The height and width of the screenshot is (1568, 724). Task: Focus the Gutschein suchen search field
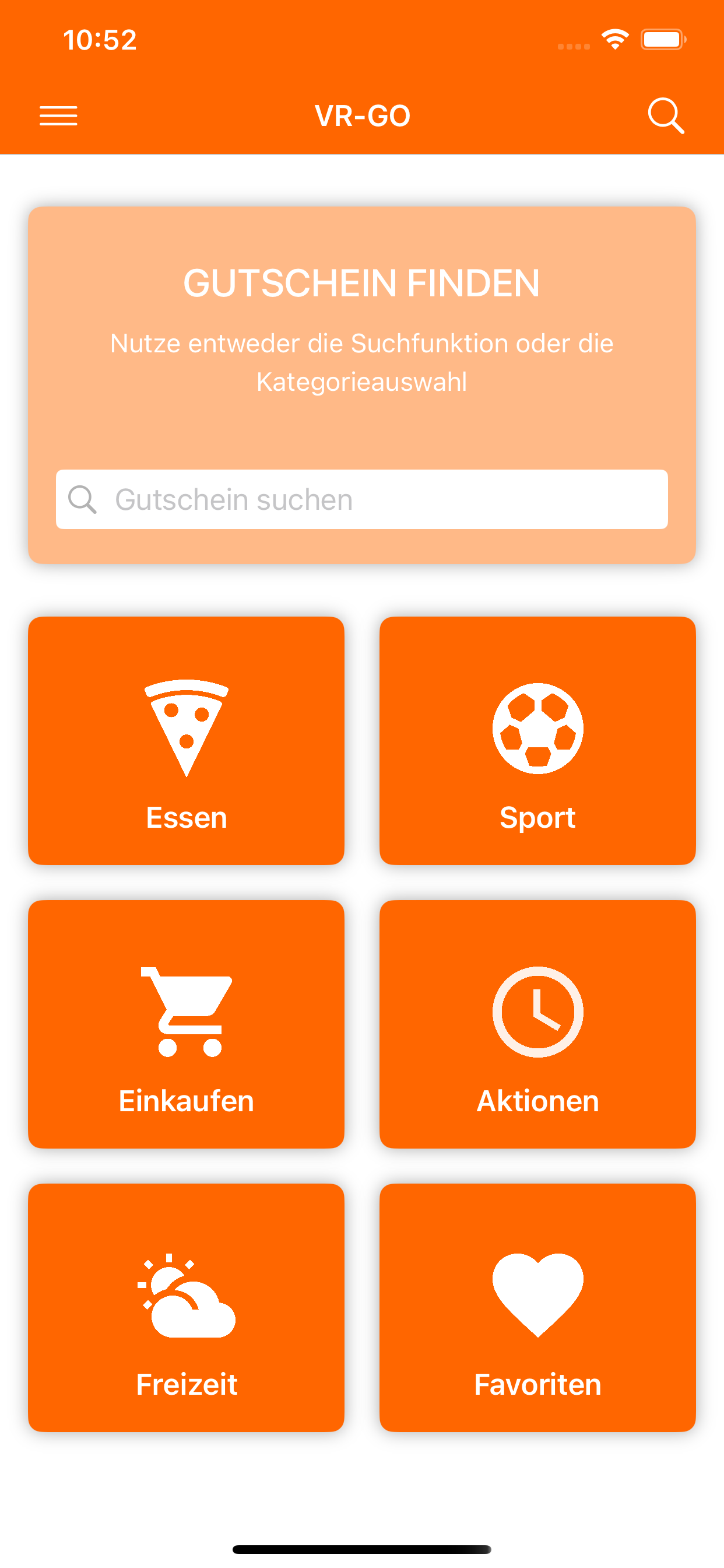362,499
